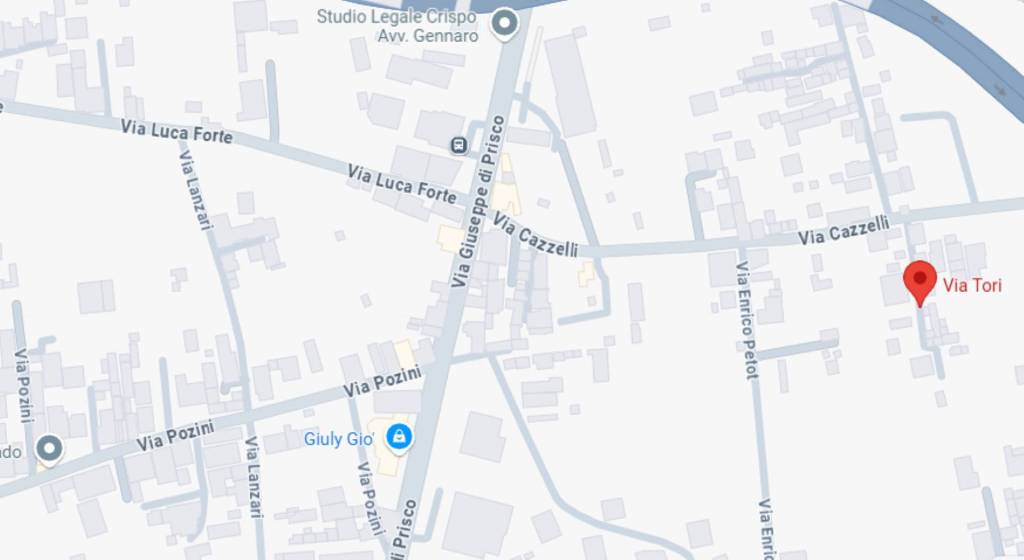Screen dimensions: 1024x560
Task: Open the bus stop icon on Via Luca Forte
Action: pos(459,146)
